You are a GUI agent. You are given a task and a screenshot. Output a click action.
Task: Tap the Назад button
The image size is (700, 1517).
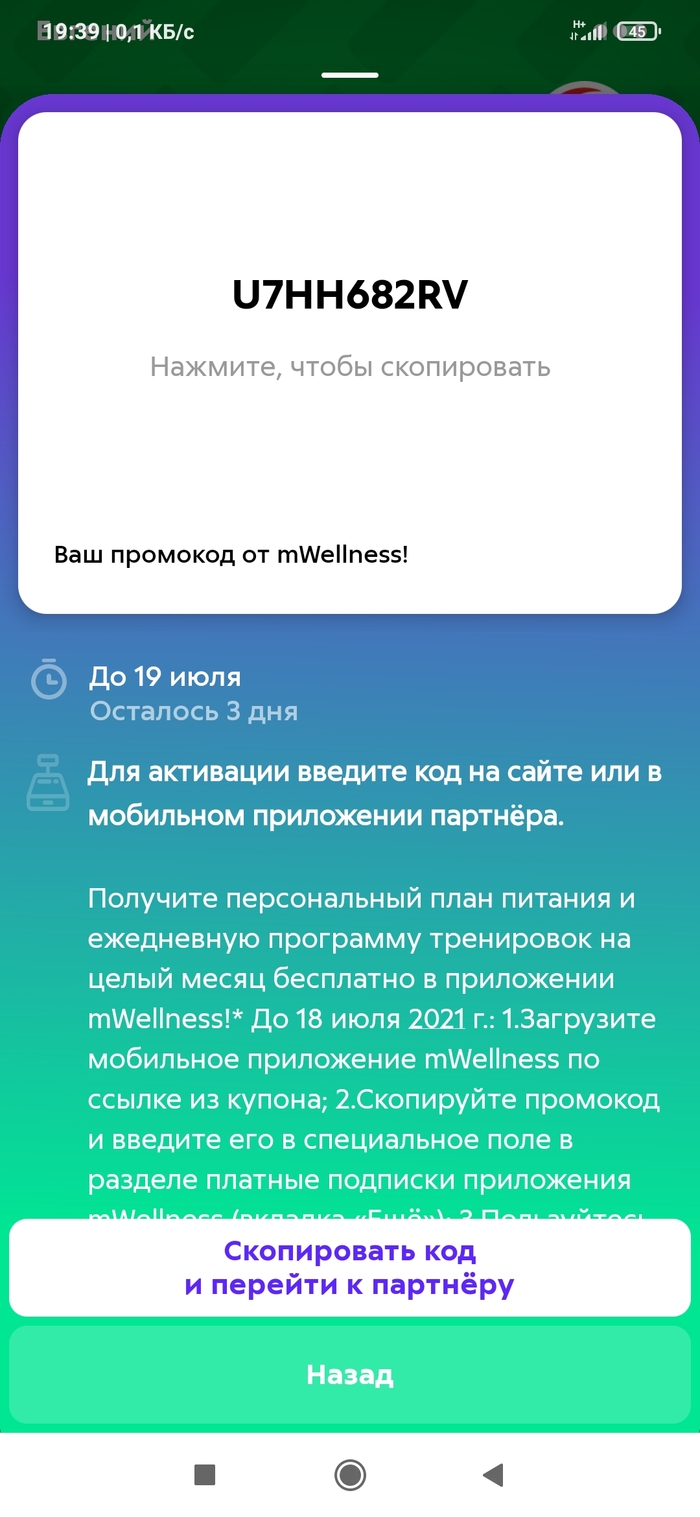tap(350, 1374)
